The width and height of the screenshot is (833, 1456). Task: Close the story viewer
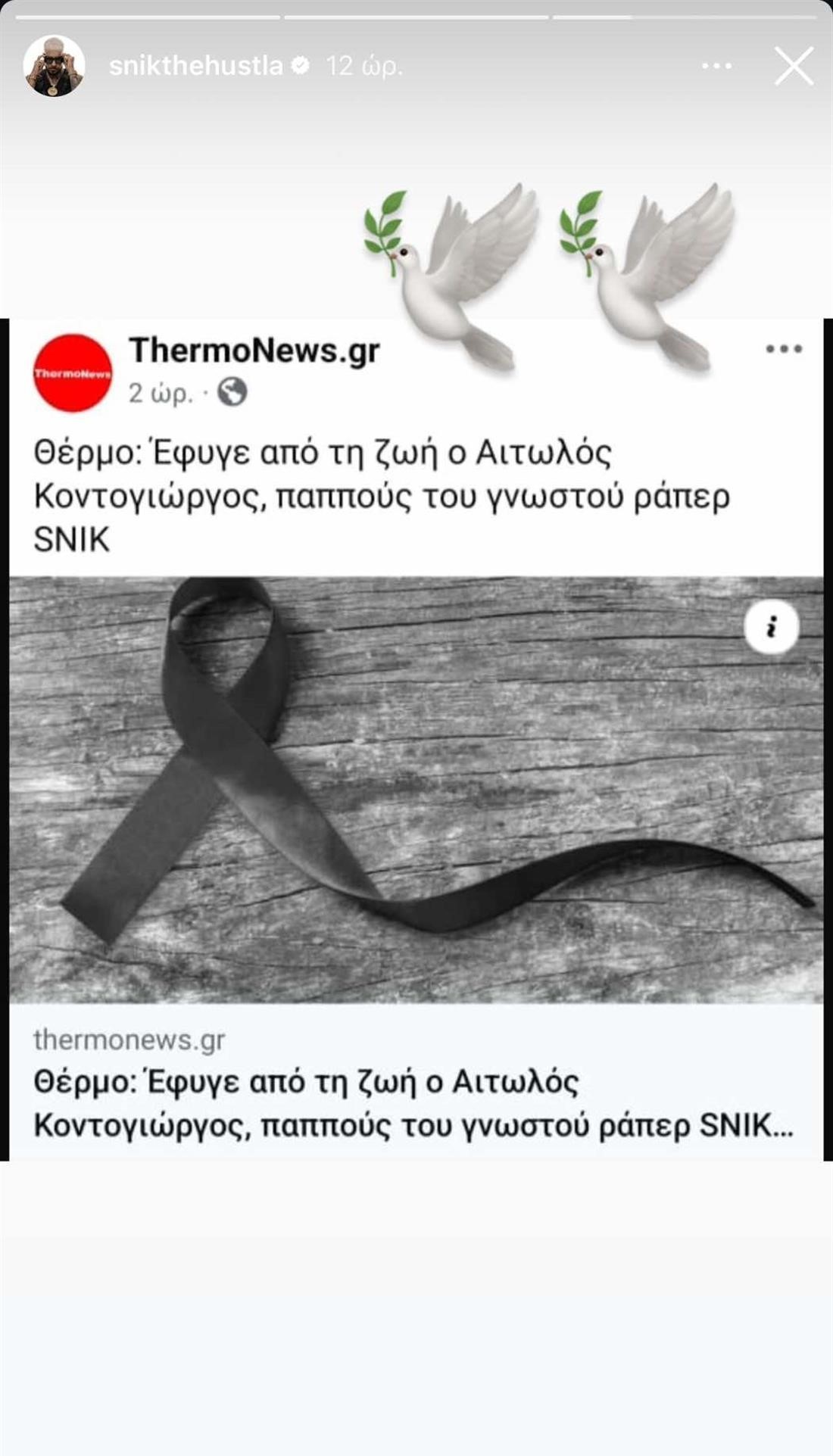click(x=794, y=66)
